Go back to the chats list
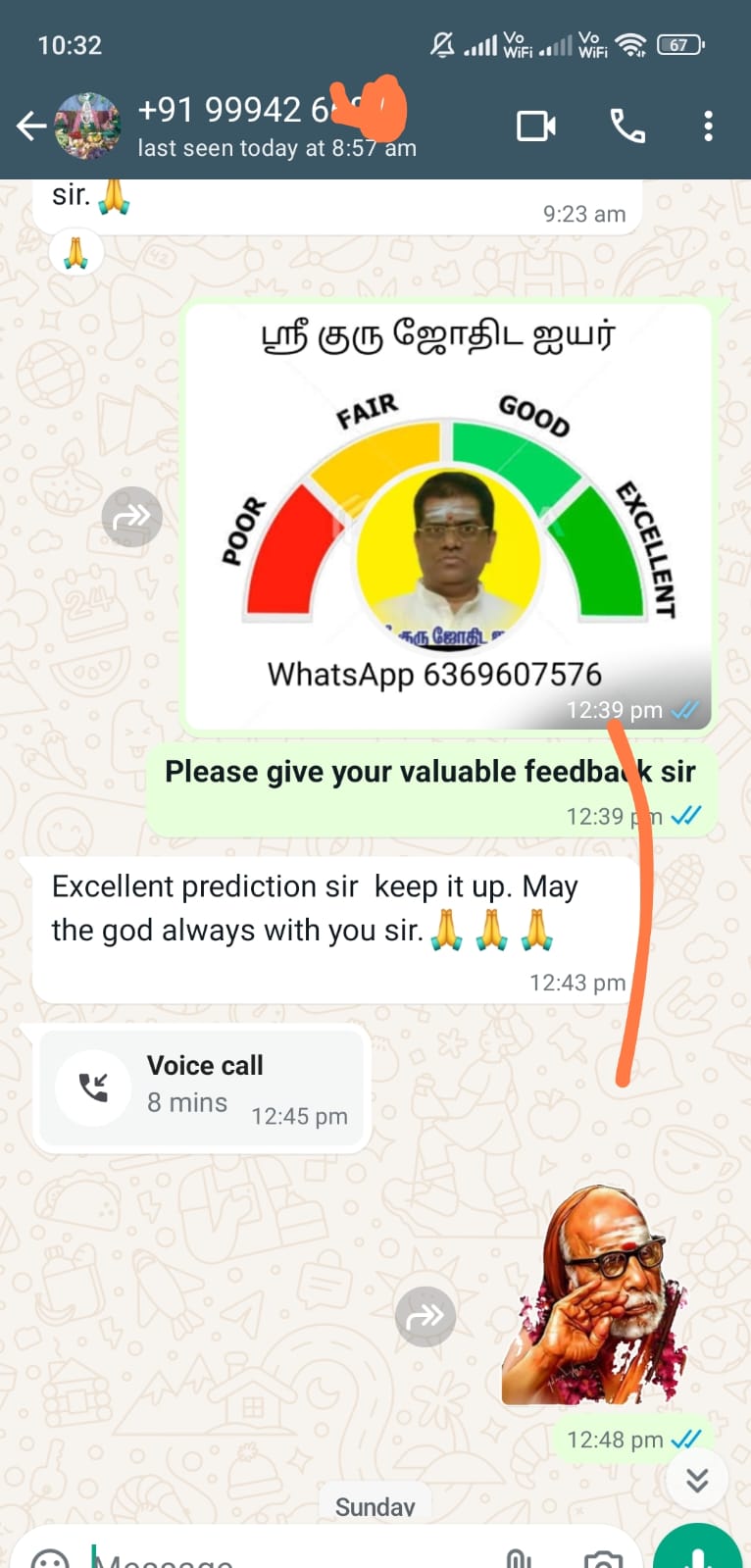Viewport: 751px width, 1568px height. [31, 126]
